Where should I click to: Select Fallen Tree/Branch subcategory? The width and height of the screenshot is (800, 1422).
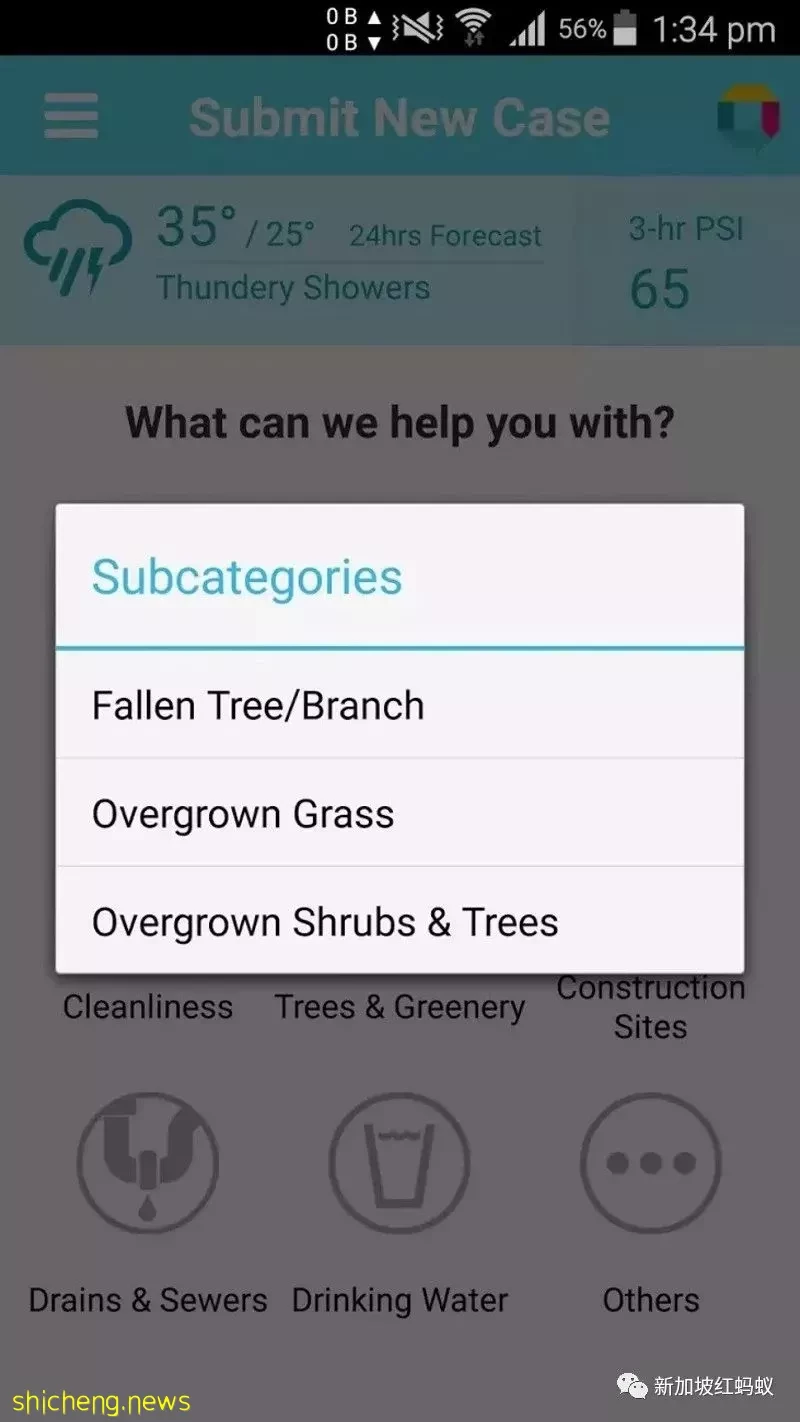click(x=399, y=705)
